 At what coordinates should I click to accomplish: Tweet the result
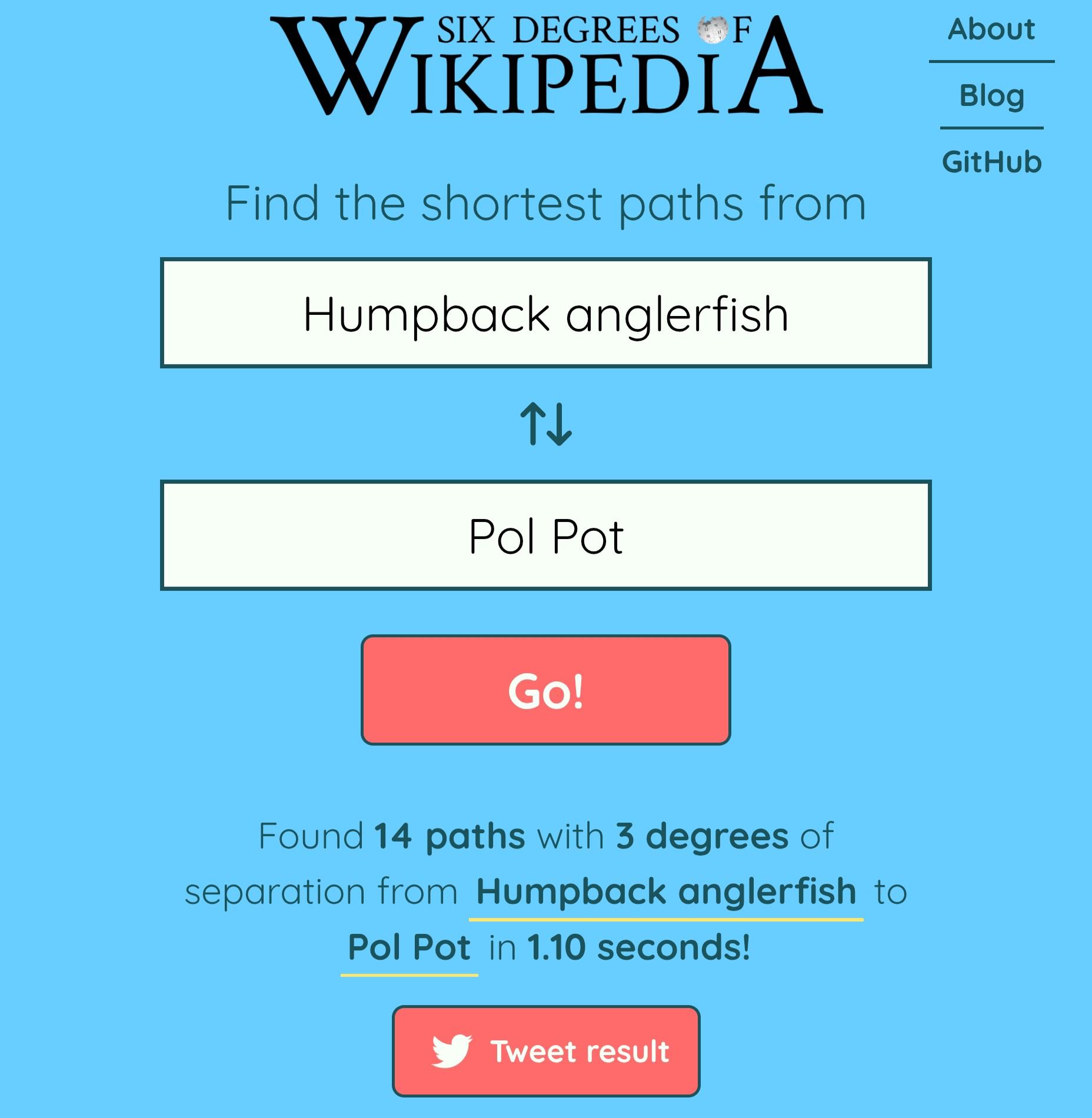[x=545, y=1052]
